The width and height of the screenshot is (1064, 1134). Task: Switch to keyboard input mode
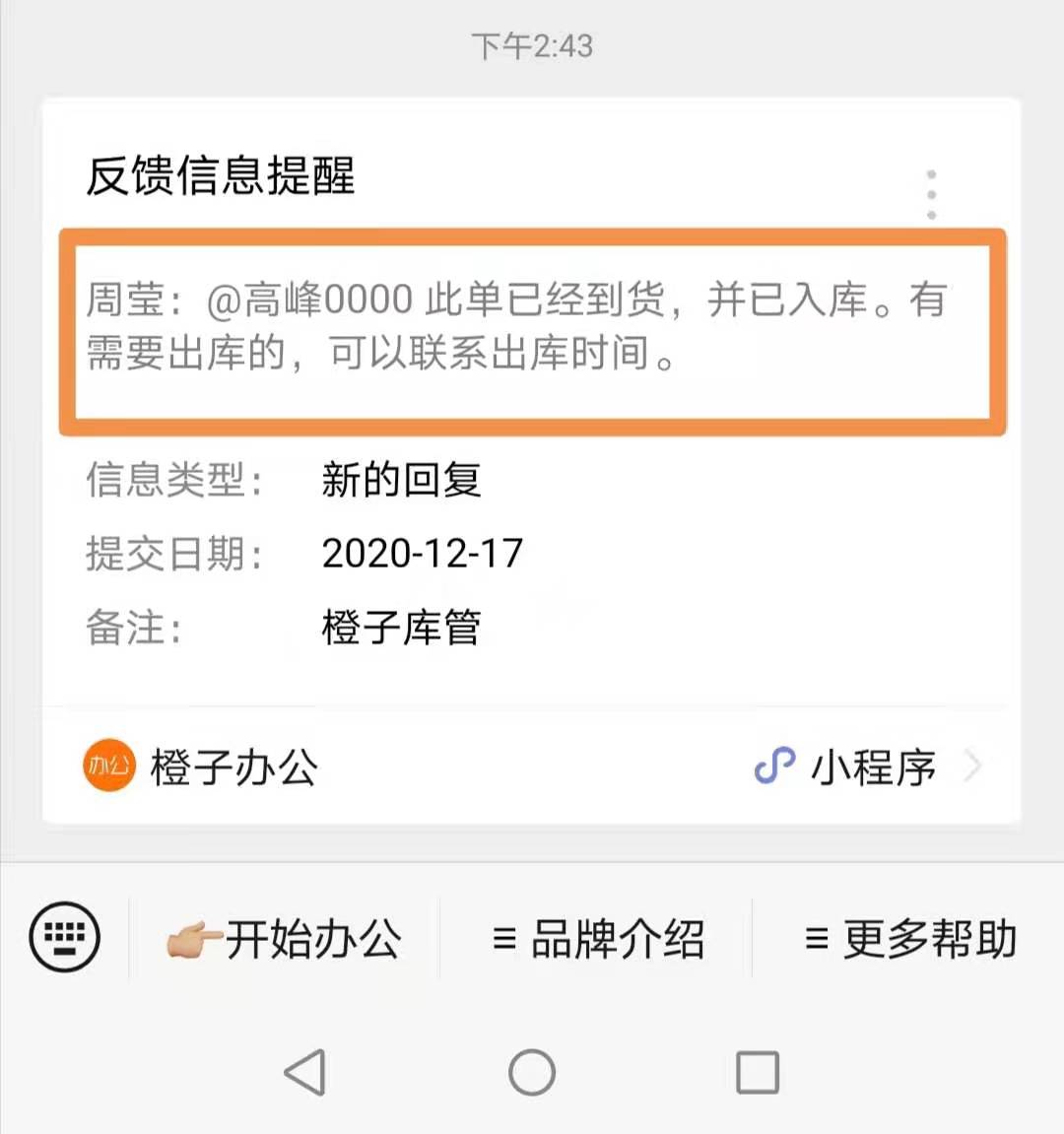pos(65,937)
